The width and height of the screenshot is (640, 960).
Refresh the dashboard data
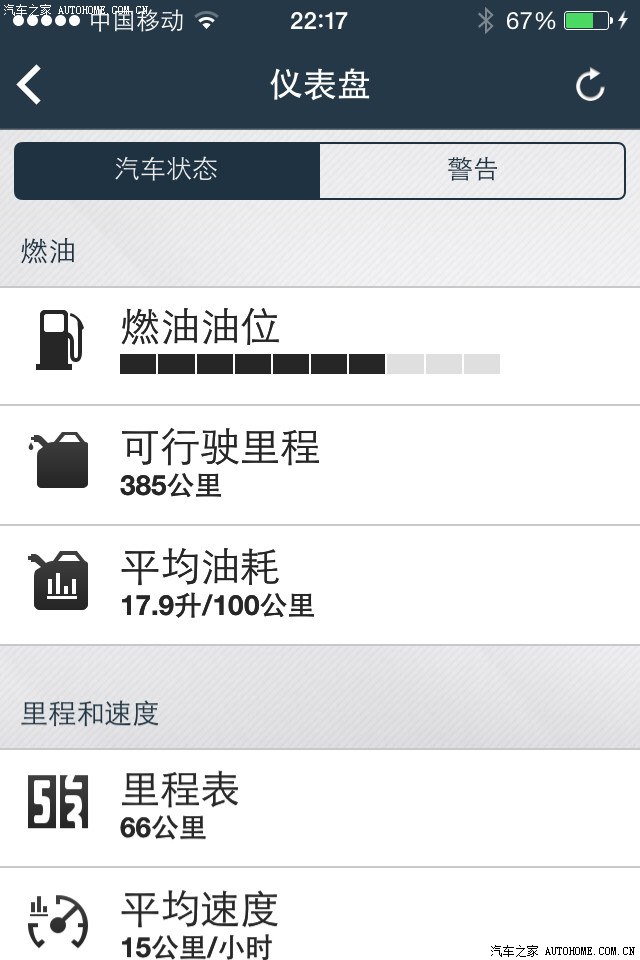coord(591,86)
